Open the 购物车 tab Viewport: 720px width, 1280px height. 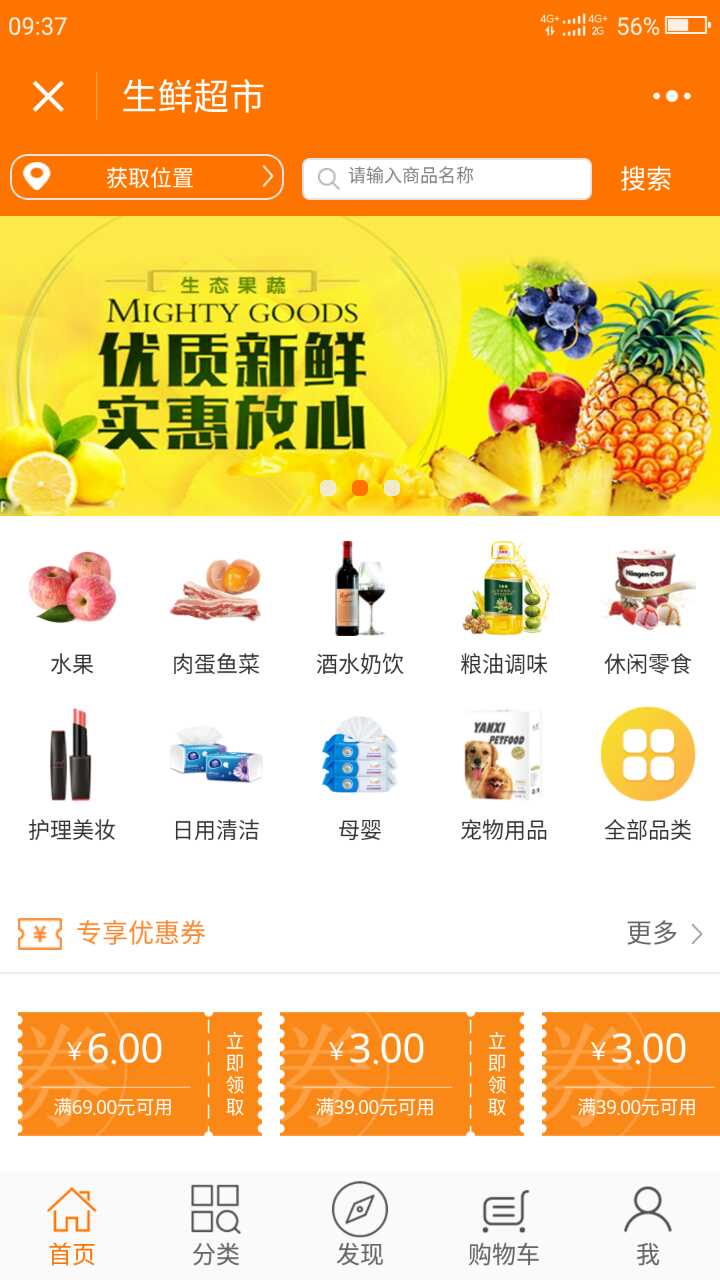tap(504, 1225)
